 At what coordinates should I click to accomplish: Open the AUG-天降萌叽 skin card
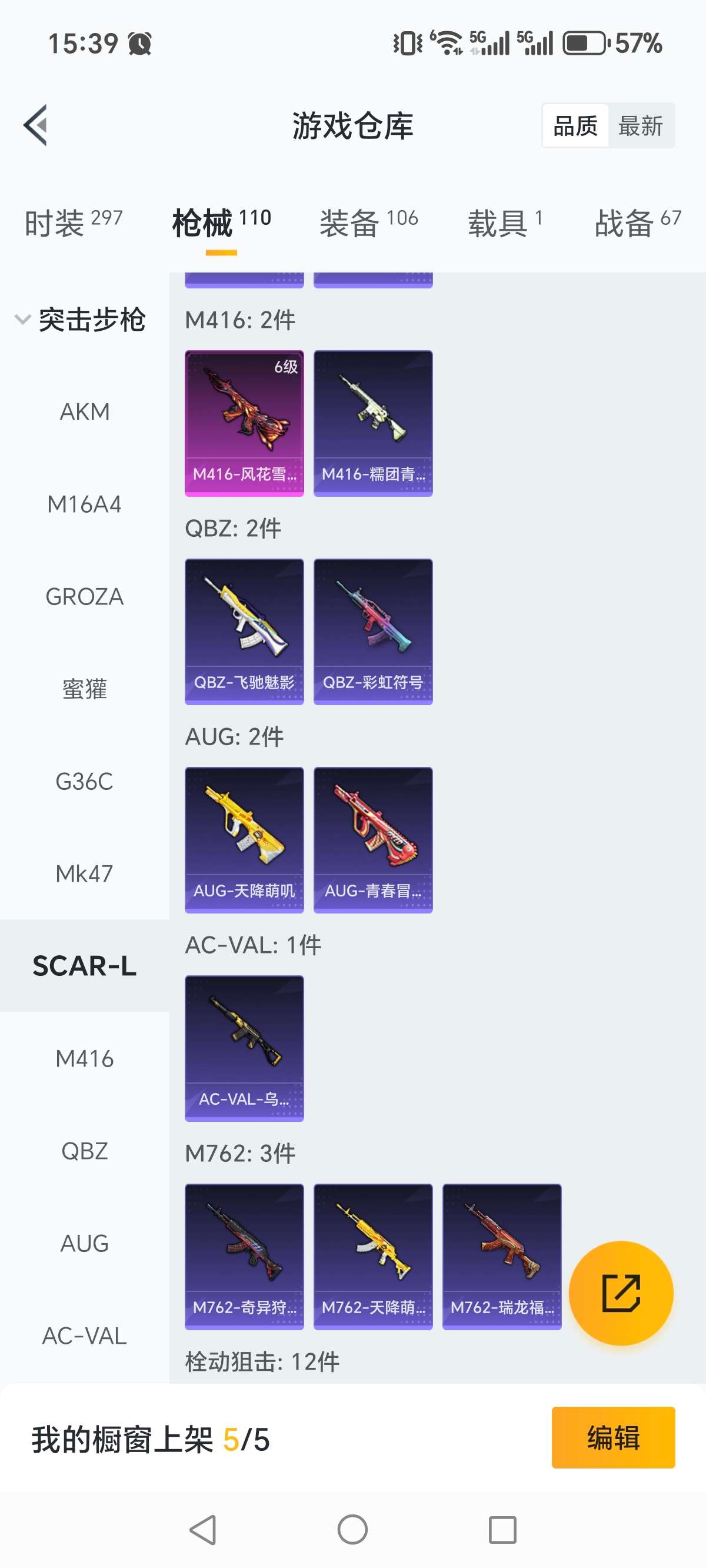point(244,839)
